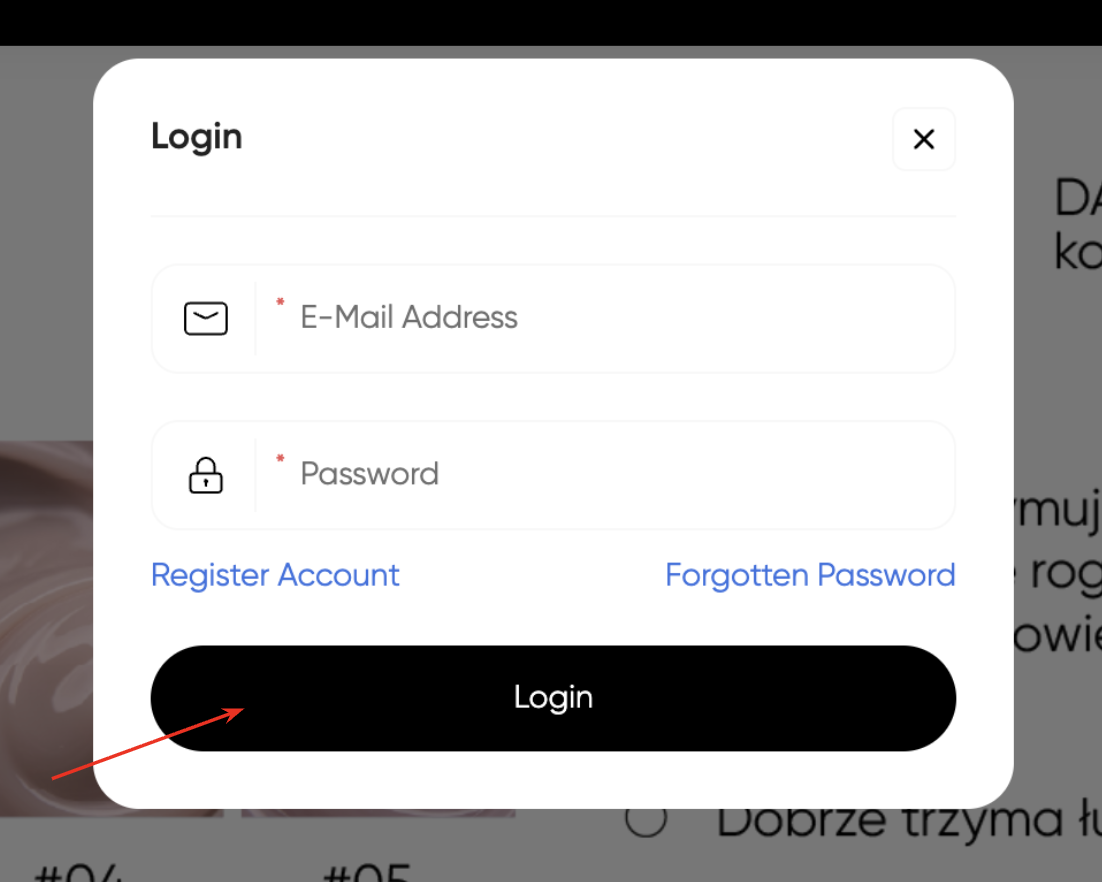Image resolution: width=1102 pixels, height=882 pixels.
Task: Close the Login dialog
Action: coord(923,139)
